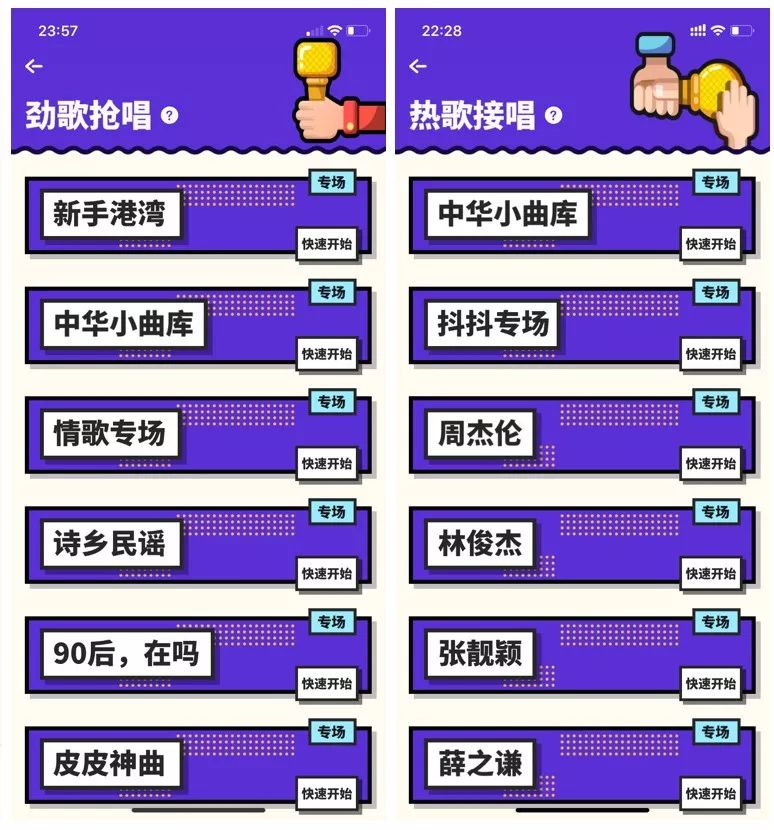Open 中华小曲库 under 劲歌抢唱

point(124,324)
